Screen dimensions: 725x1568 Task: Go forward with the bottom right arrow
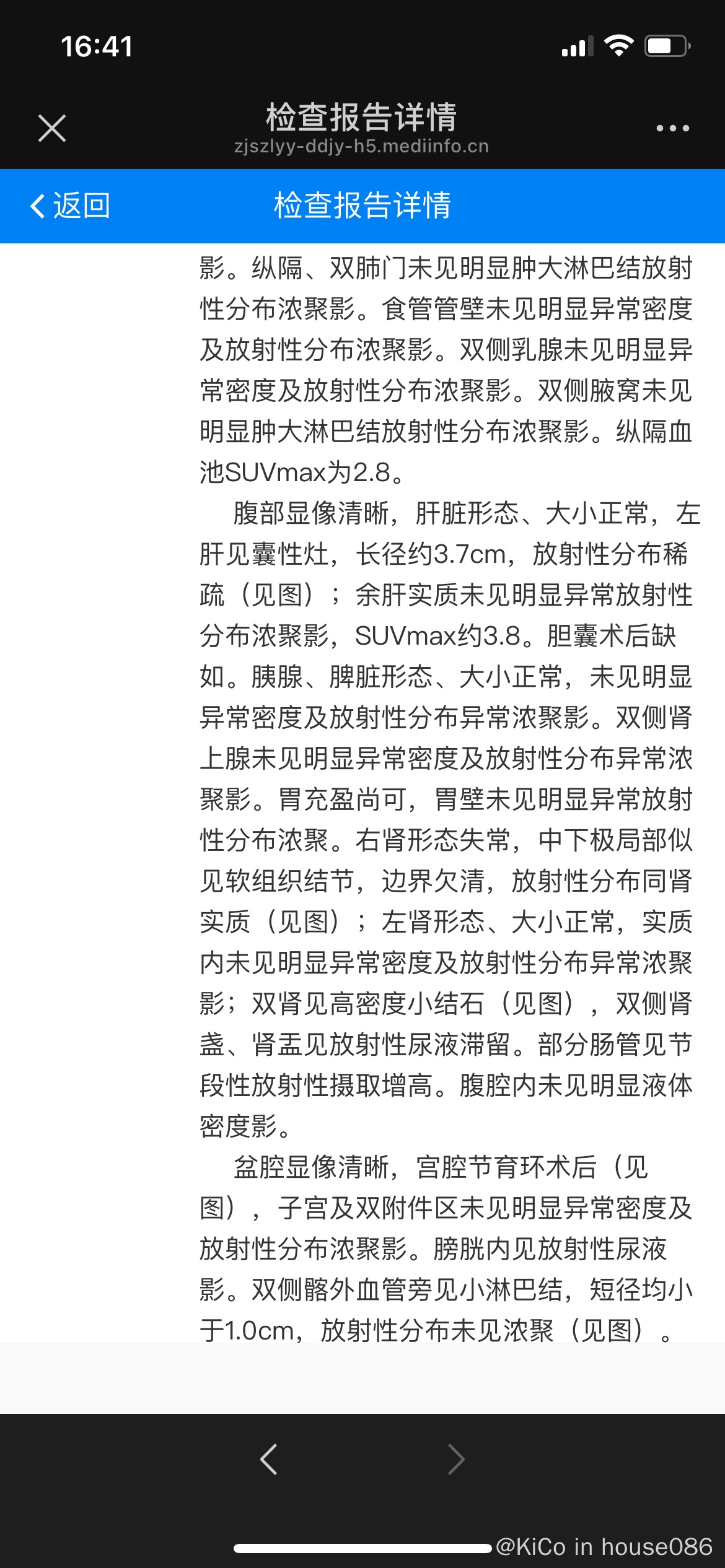(x=456, y=1460)
